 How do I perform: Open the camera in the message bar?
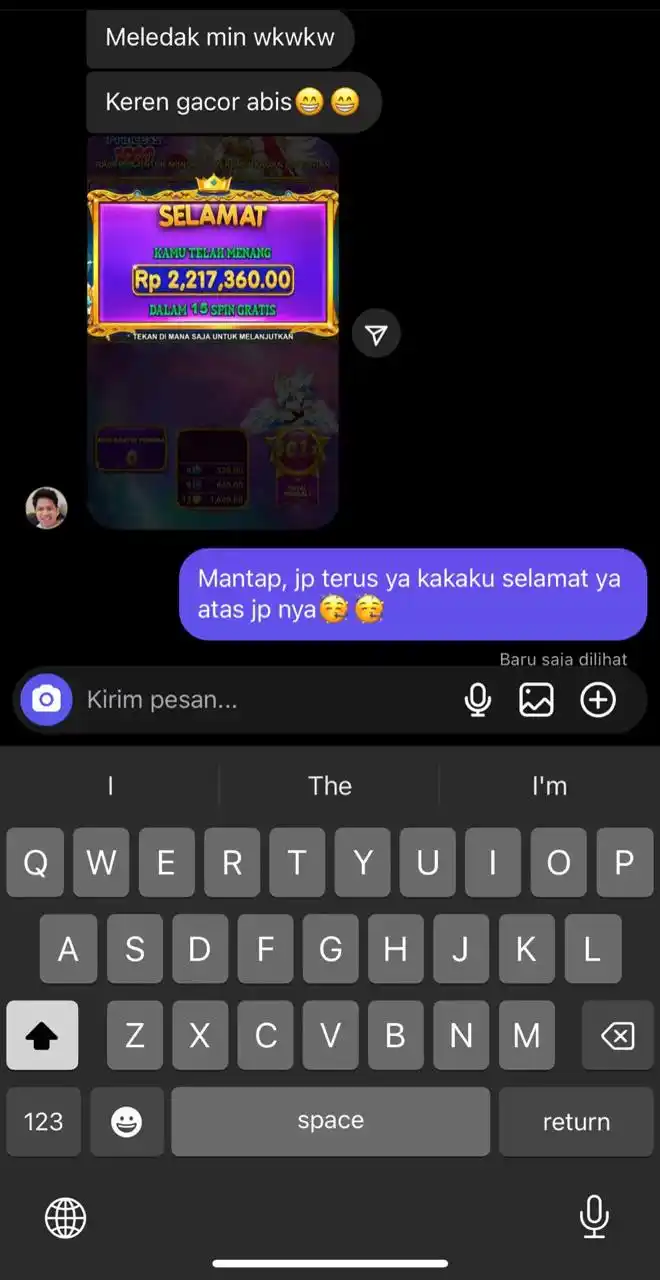(46, 700)
